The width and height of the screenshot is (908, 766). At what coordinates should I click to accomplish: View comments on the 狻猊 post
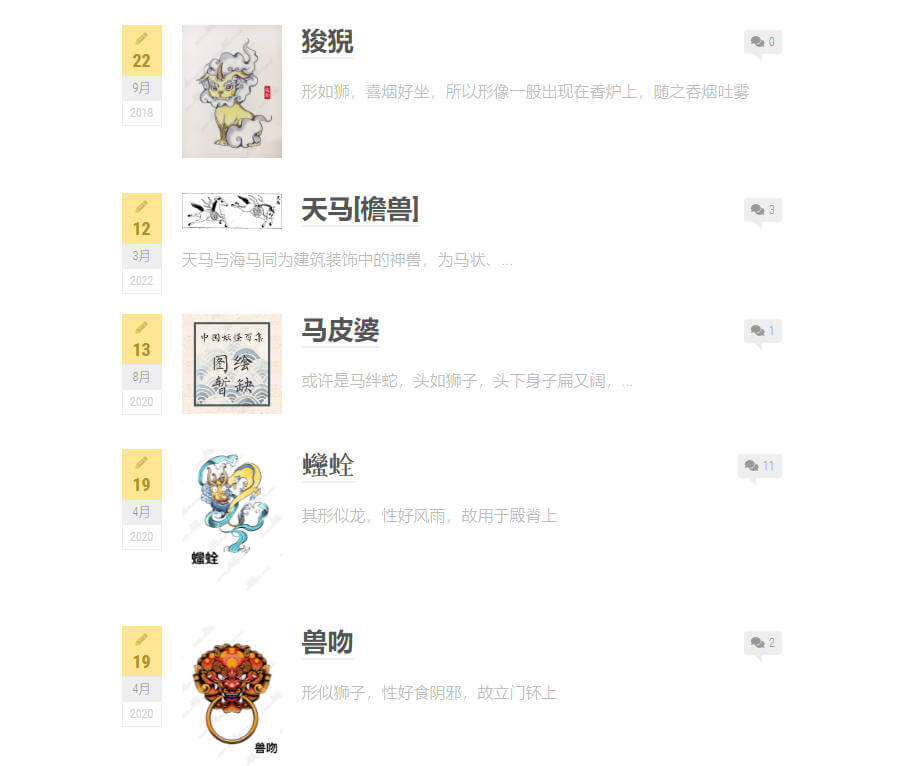click(762, 42)
